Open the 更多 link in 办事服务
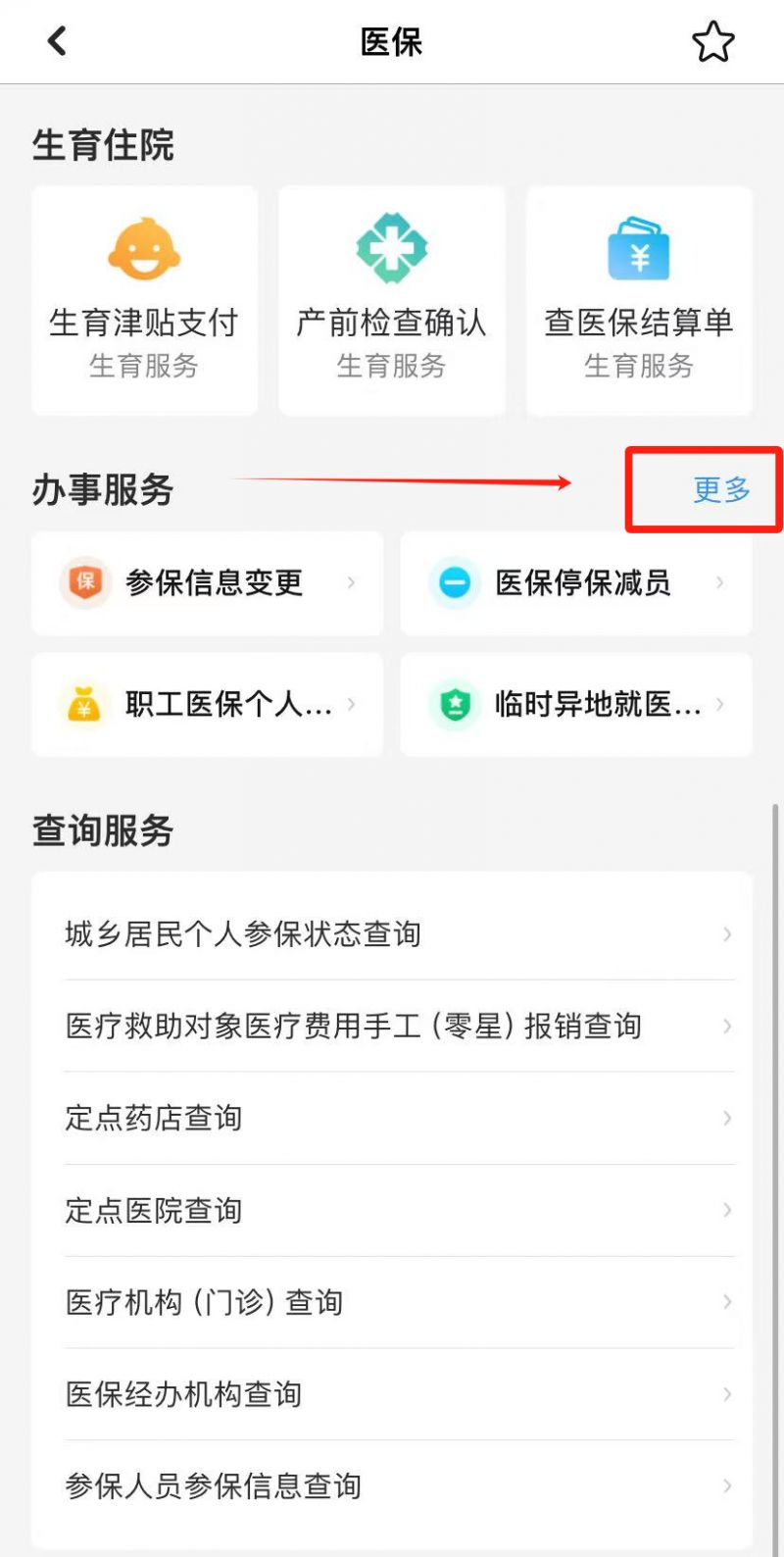This screenshot has height=1557, width=784. point(721,490)
